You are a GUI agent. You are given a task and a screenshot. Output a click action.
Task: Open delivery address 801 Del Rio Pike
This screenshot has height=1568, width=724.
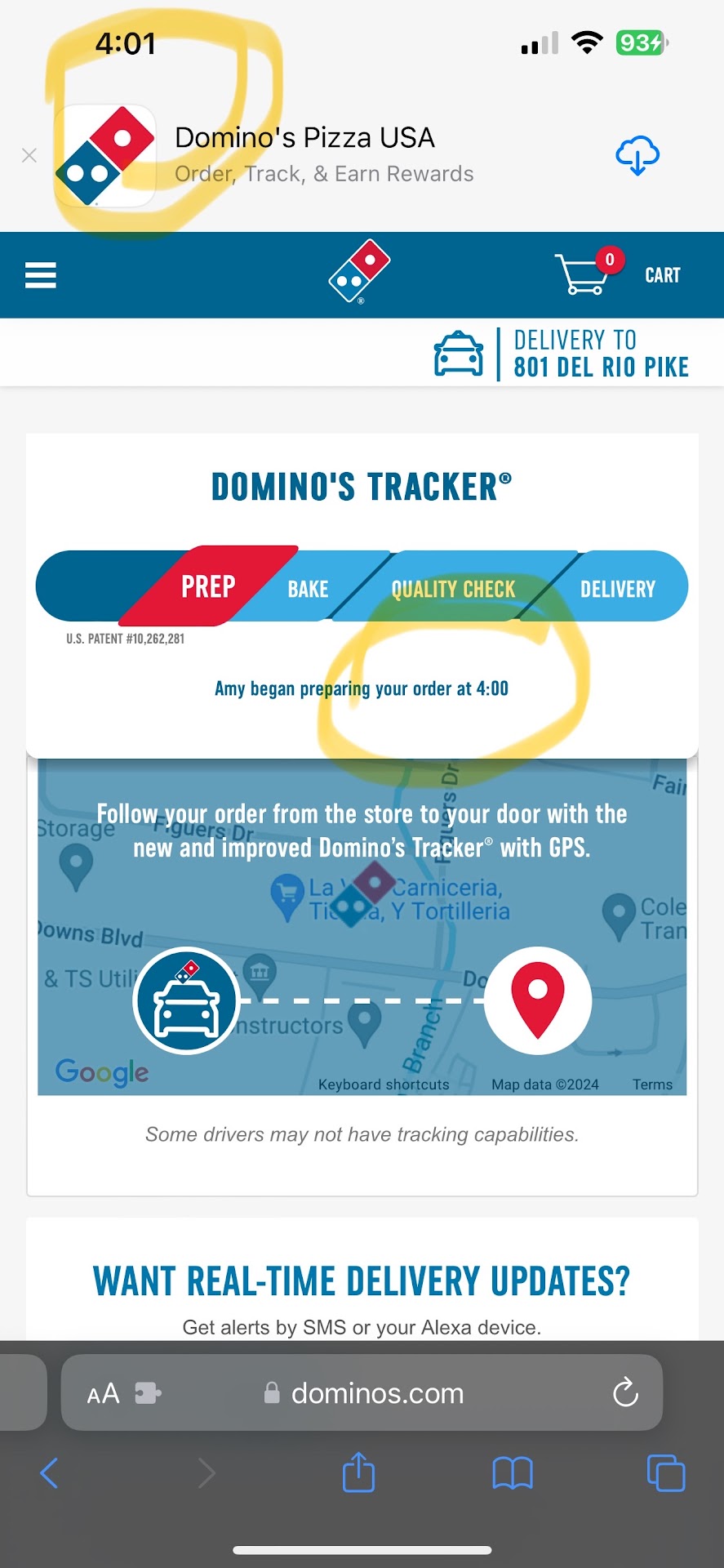[562, 354]
